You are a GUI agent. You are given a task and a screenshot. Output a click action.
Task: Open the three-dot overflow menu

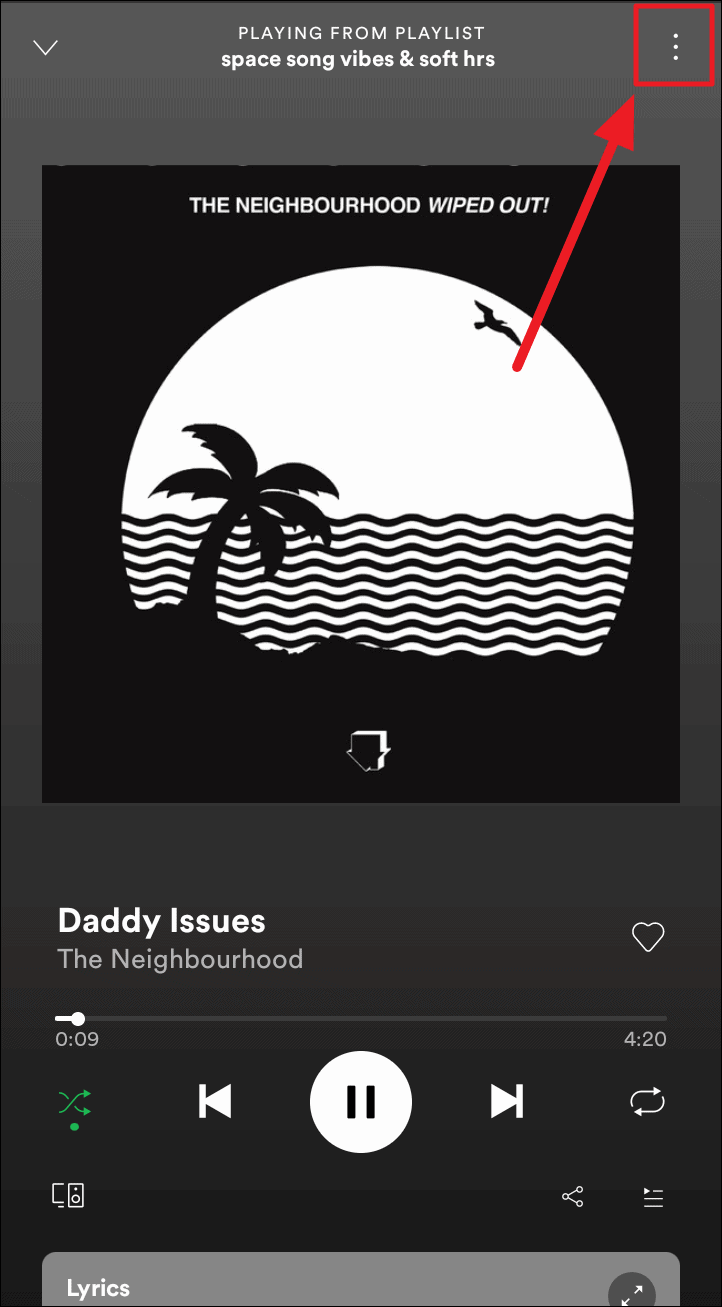pyautogui.click(x=676, y=46)
